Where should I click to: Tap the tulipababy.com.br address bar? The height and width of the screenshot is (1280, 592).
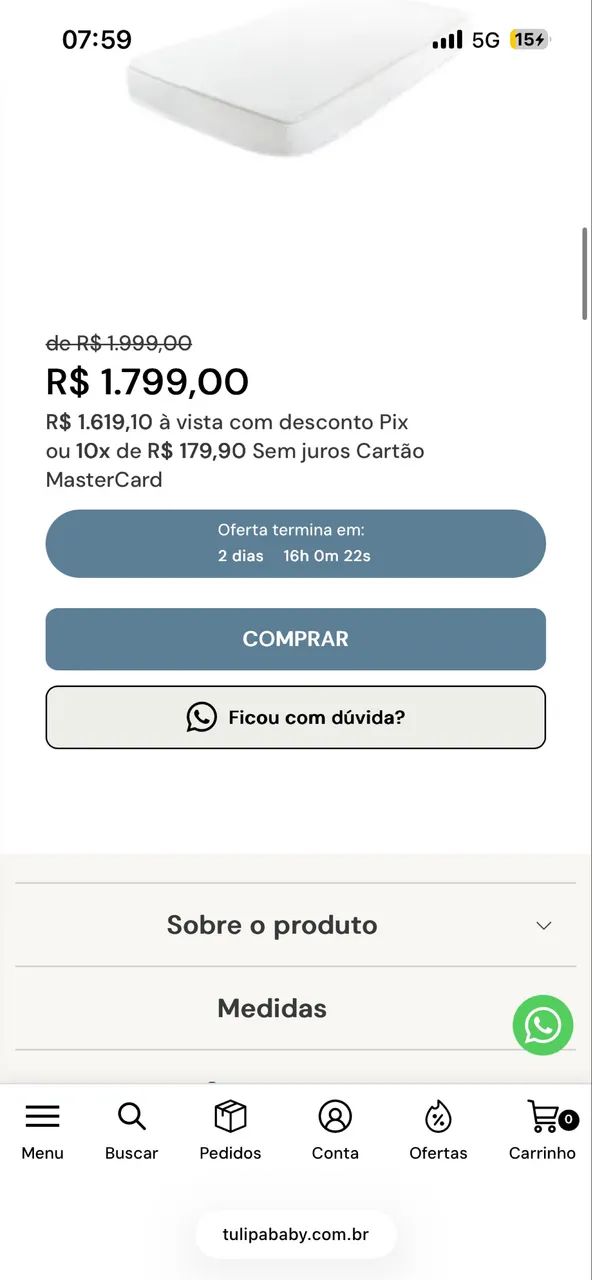tap(296, 1234)
